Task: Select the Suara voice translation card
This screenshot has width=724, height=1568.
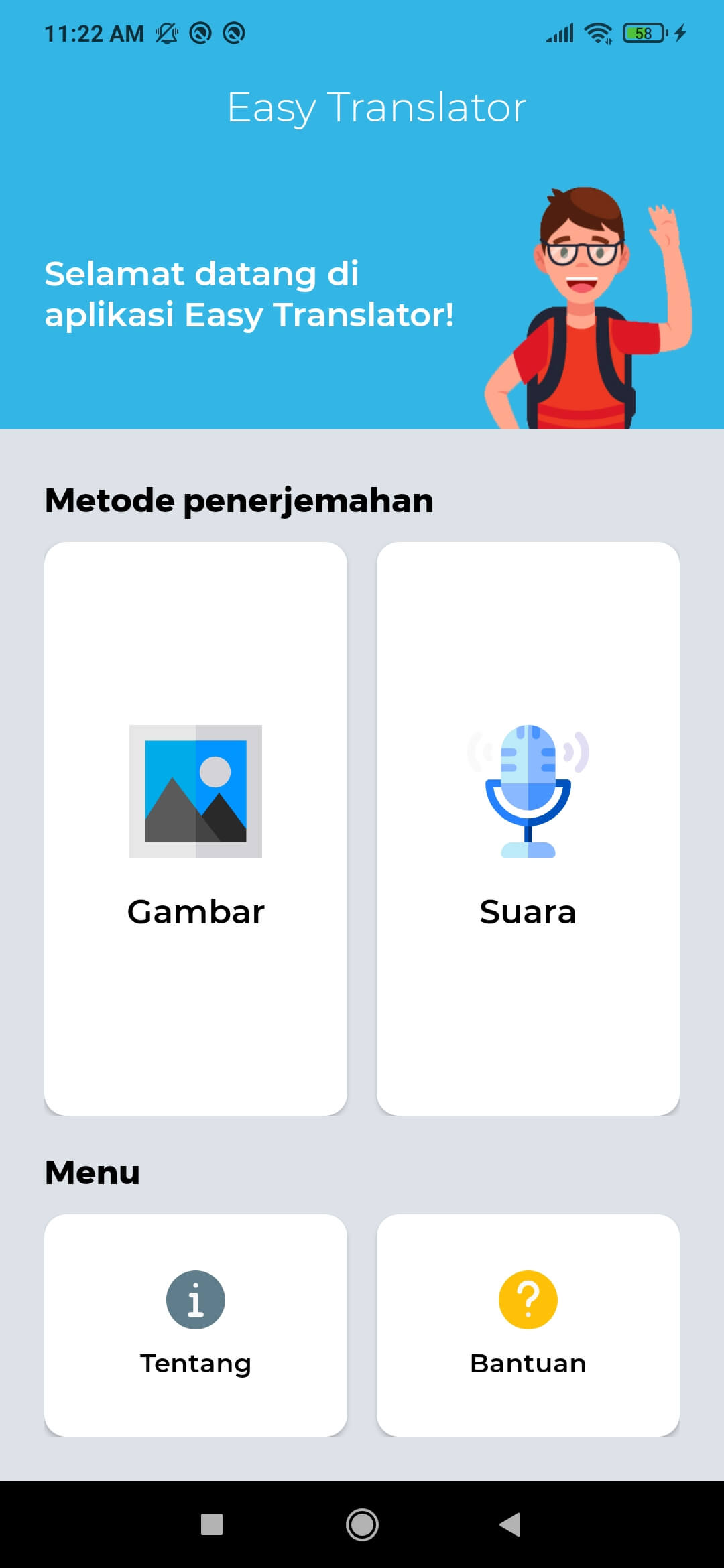Action: pyautogui.click(x=528, y=828)
